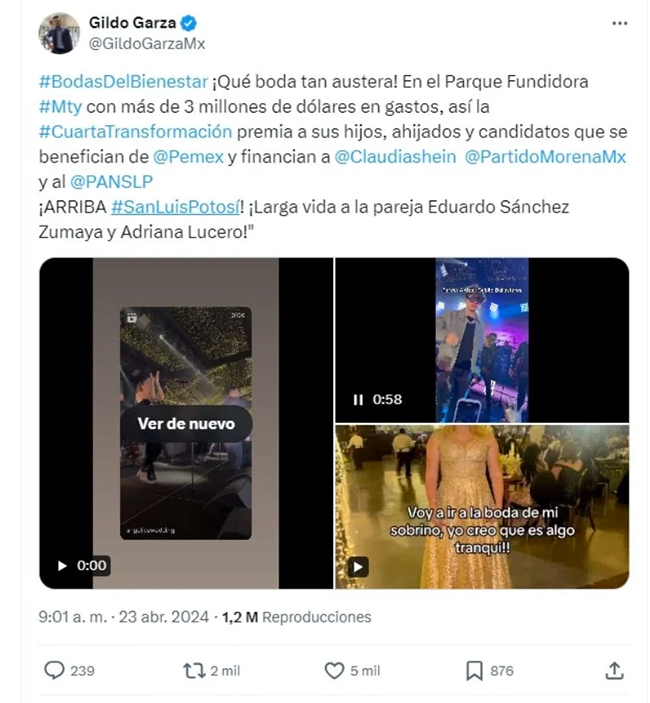Play the video of the gold dress
This screenshot has width=650, height=703.
[x=357, y=566]
